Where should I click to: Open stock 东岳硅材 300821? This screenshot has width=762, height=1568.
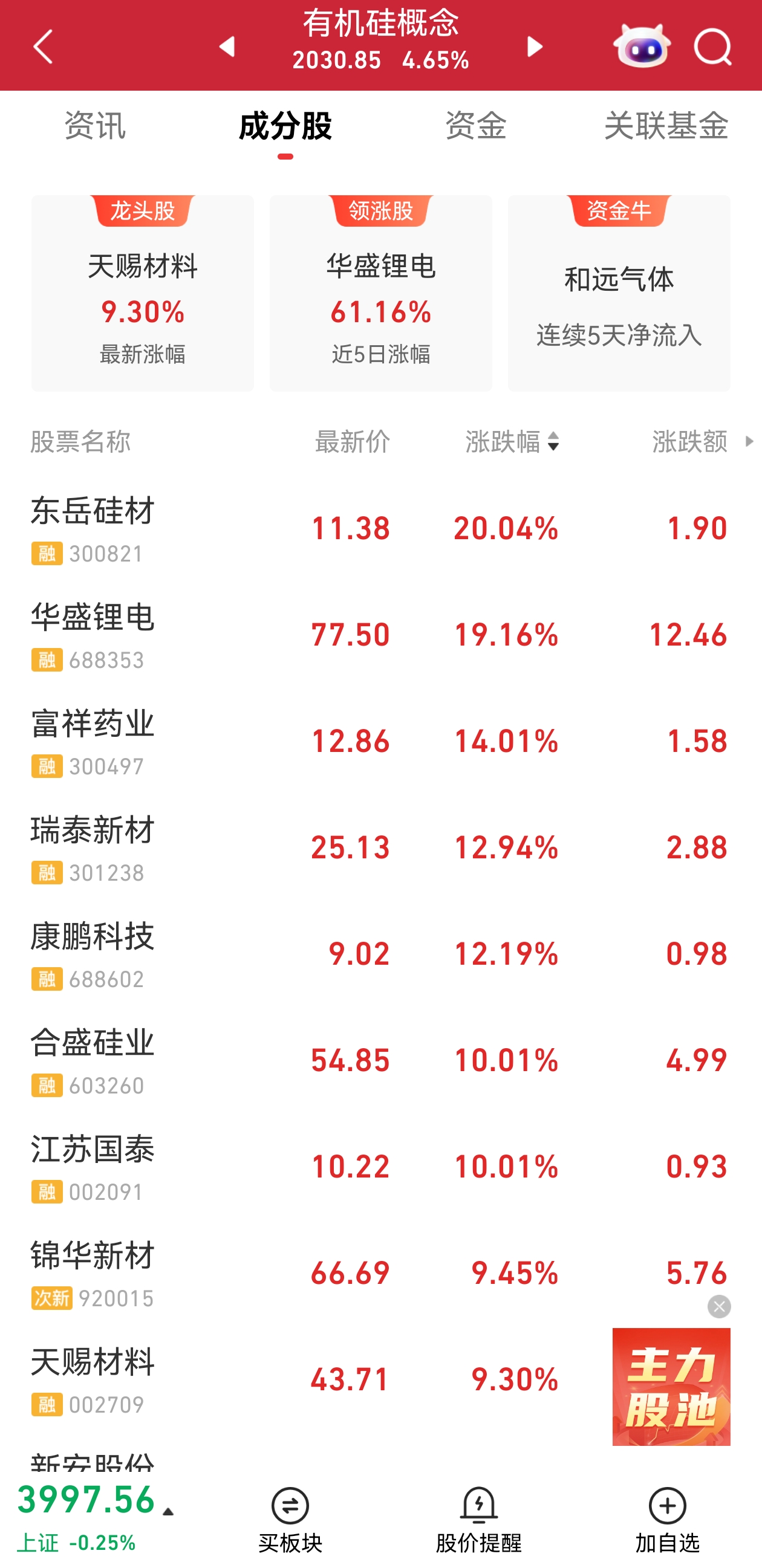(183, 528)
